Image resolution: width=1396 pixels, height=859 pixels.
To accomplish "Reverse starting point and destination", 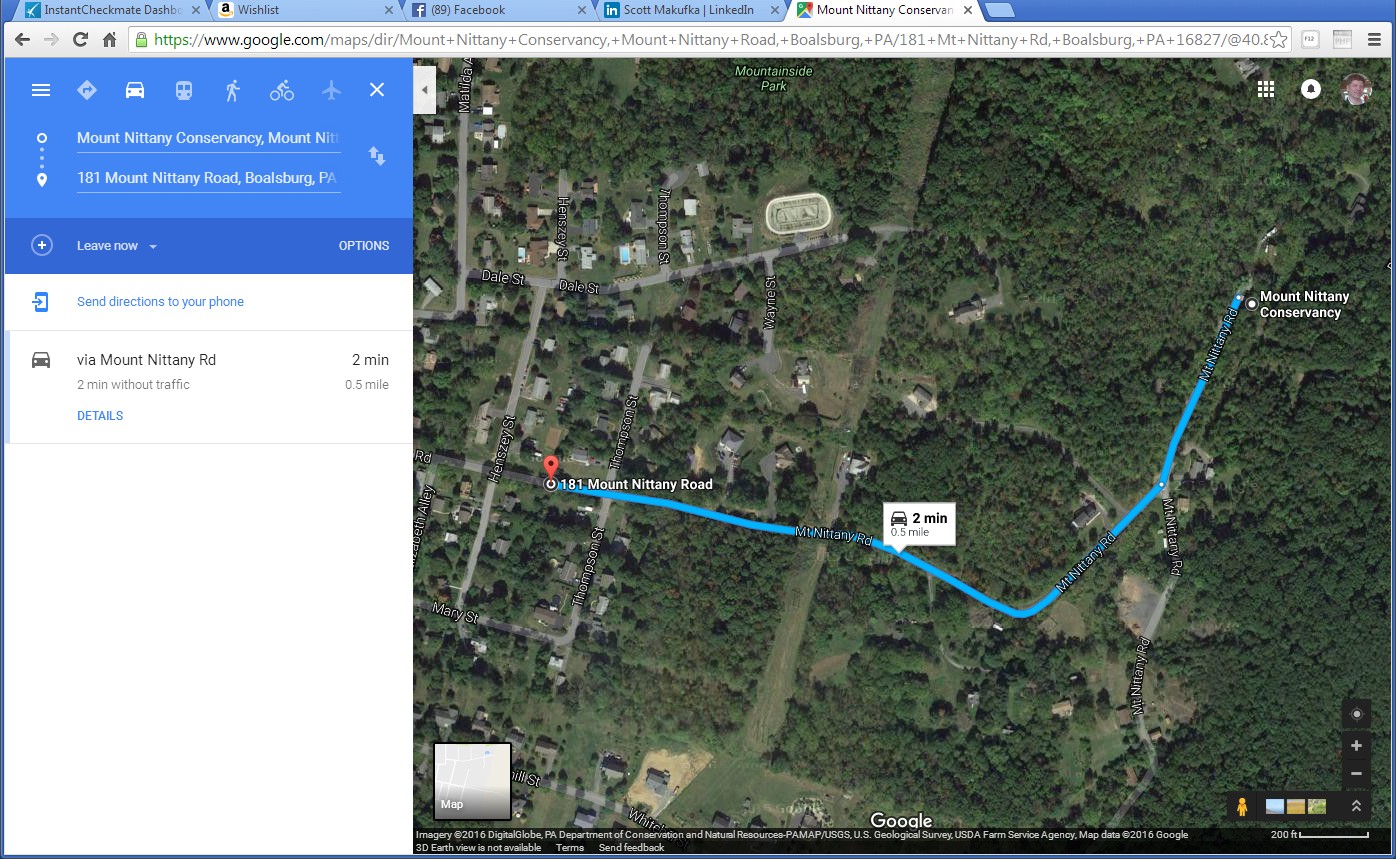I will [x=377, y=156].
